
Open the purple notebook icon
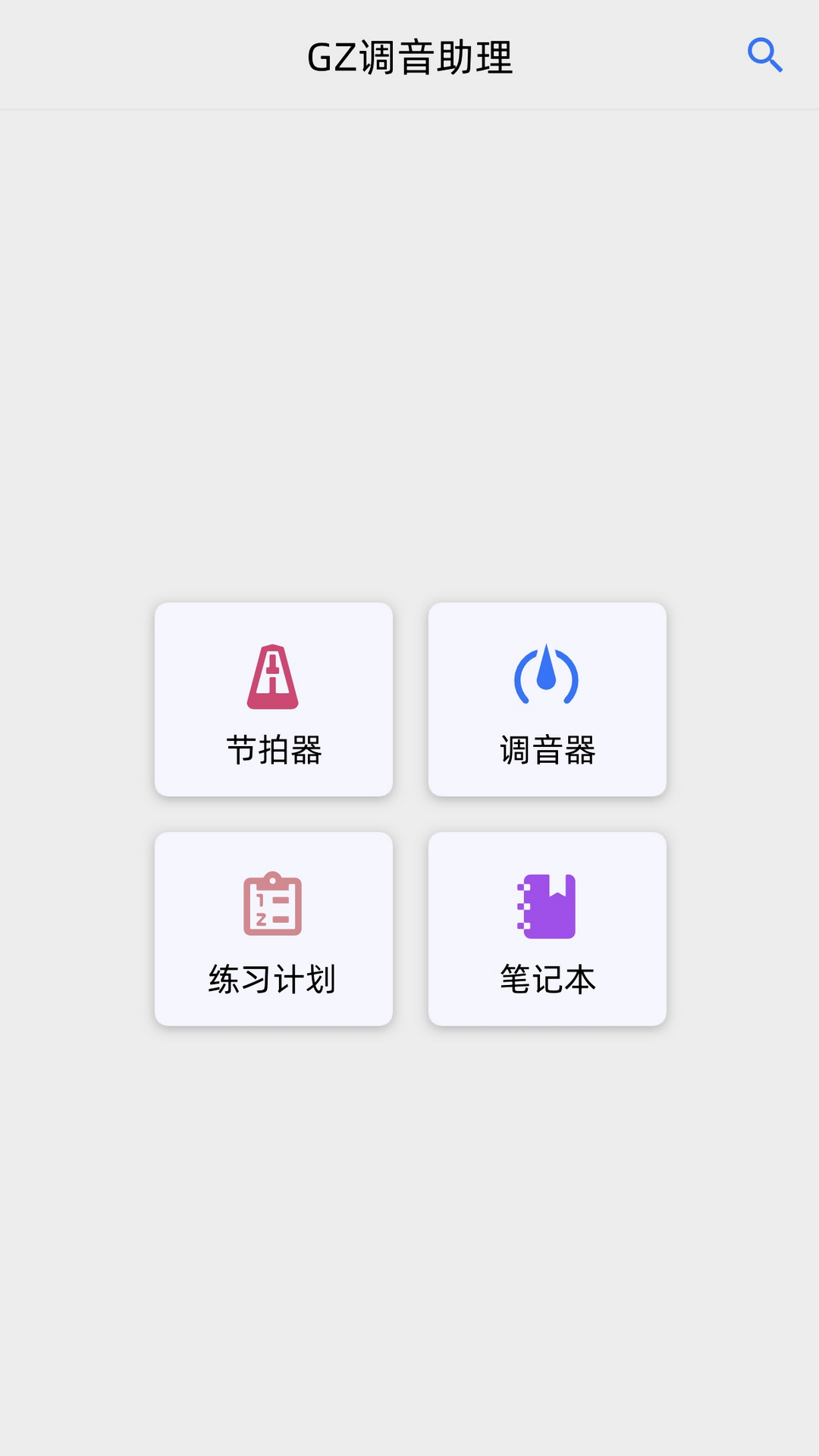(548, 907)
